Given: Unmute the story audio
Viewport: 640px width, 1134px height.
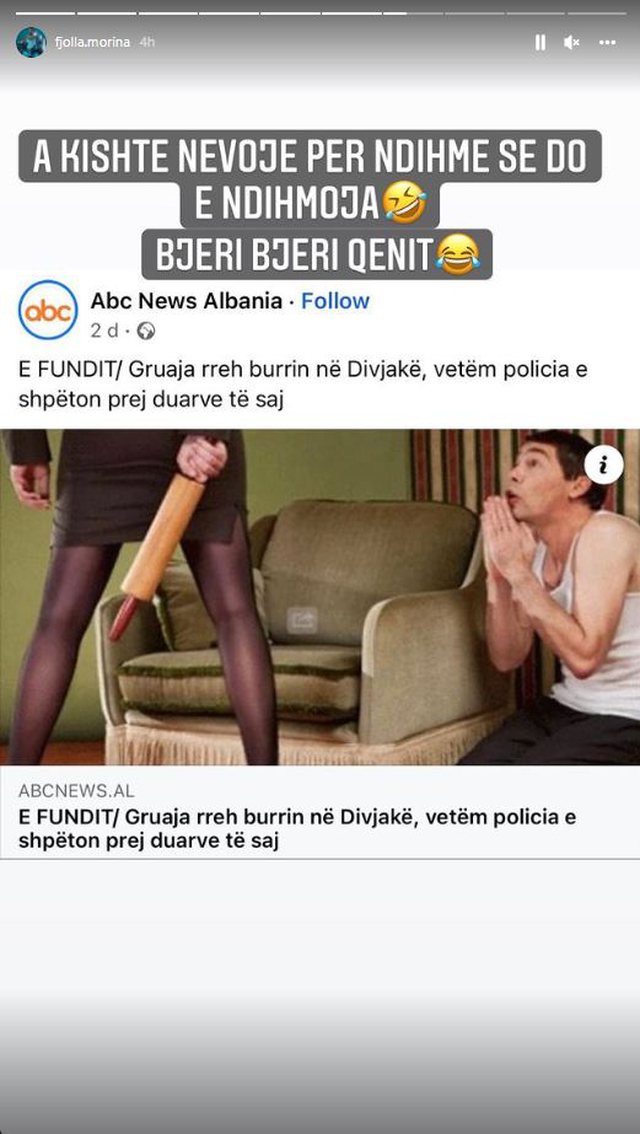Looking at the screenshot, I should click(x=572, y=42).
